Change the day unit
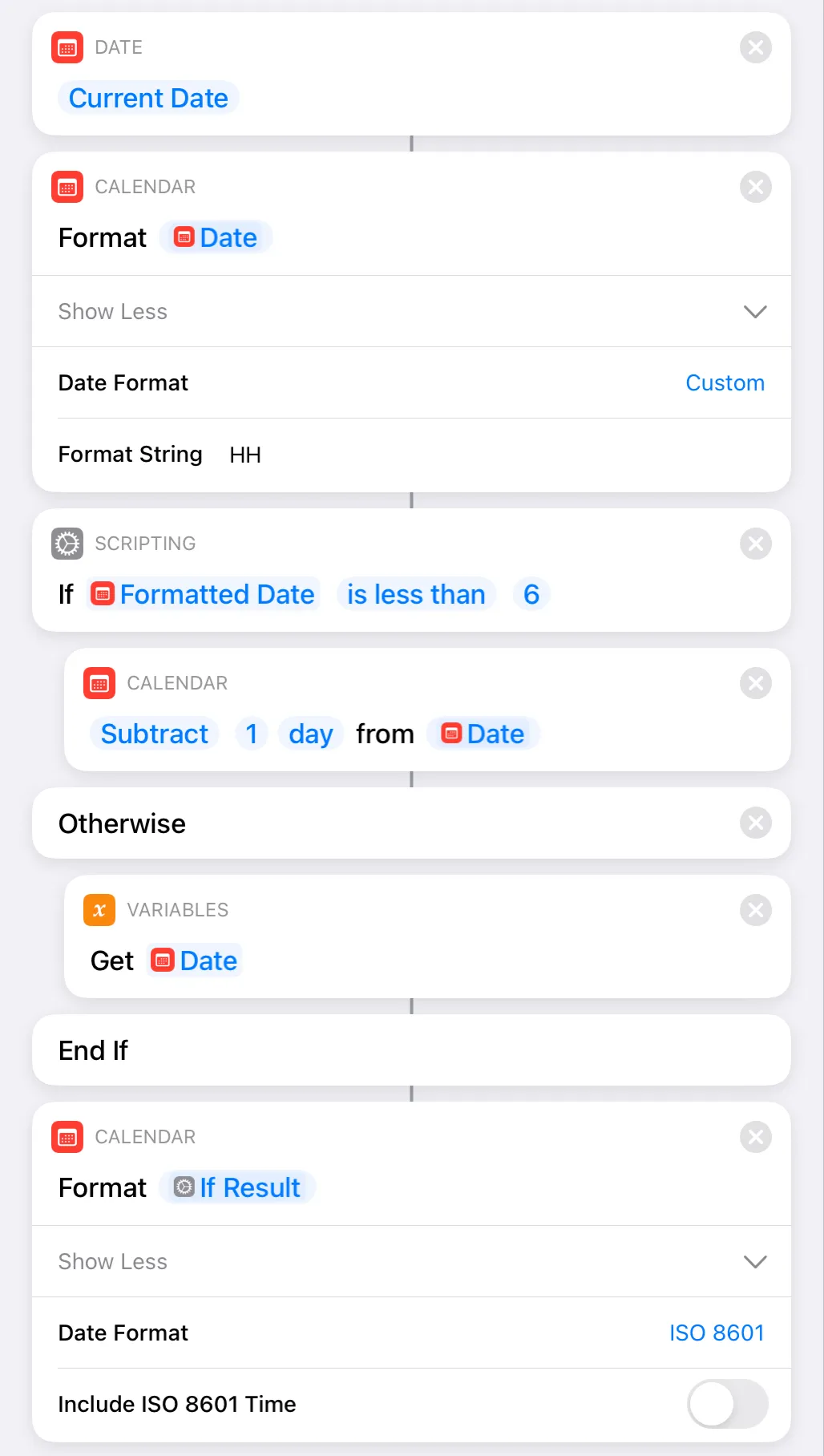This screenshot has width=824, height=1456. click(310, 734)
